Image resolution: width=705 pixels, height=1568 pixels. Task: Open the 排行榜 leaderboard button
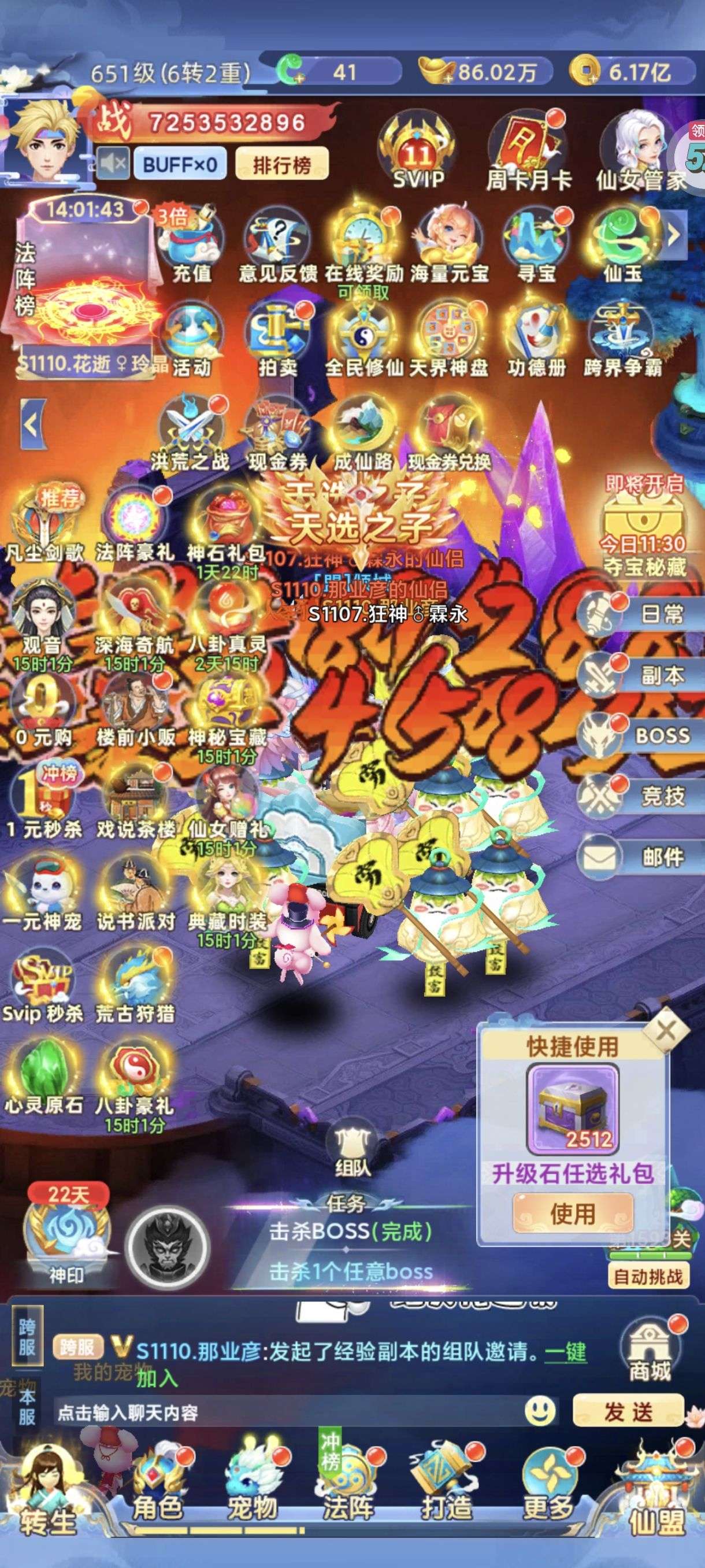pyautogui.click(x=281, y=164)
